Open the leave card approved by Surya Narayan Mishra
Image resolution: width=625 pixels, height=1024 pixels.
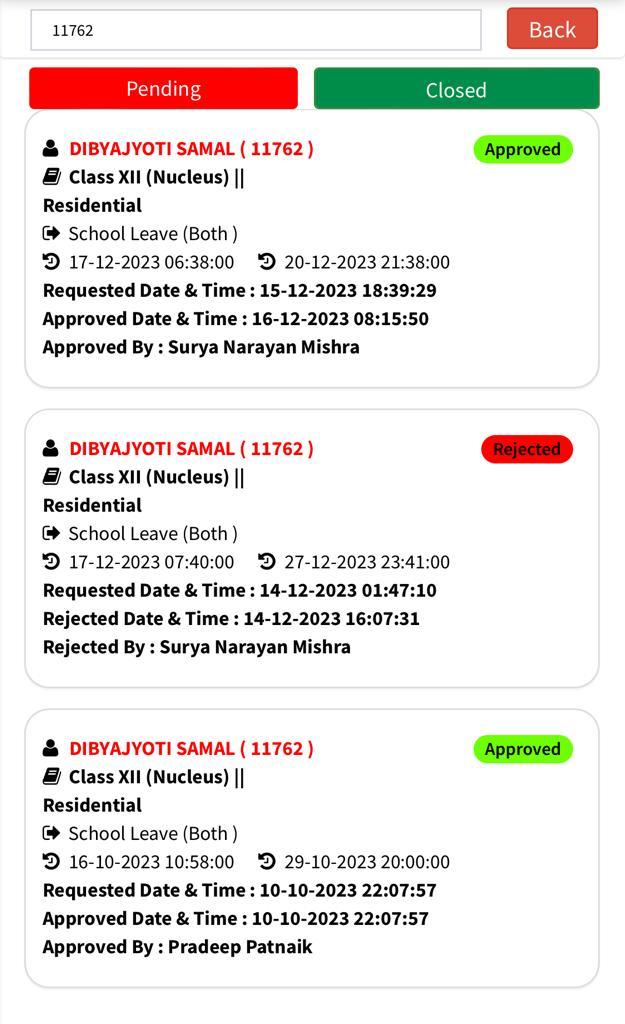pos(311,248)
